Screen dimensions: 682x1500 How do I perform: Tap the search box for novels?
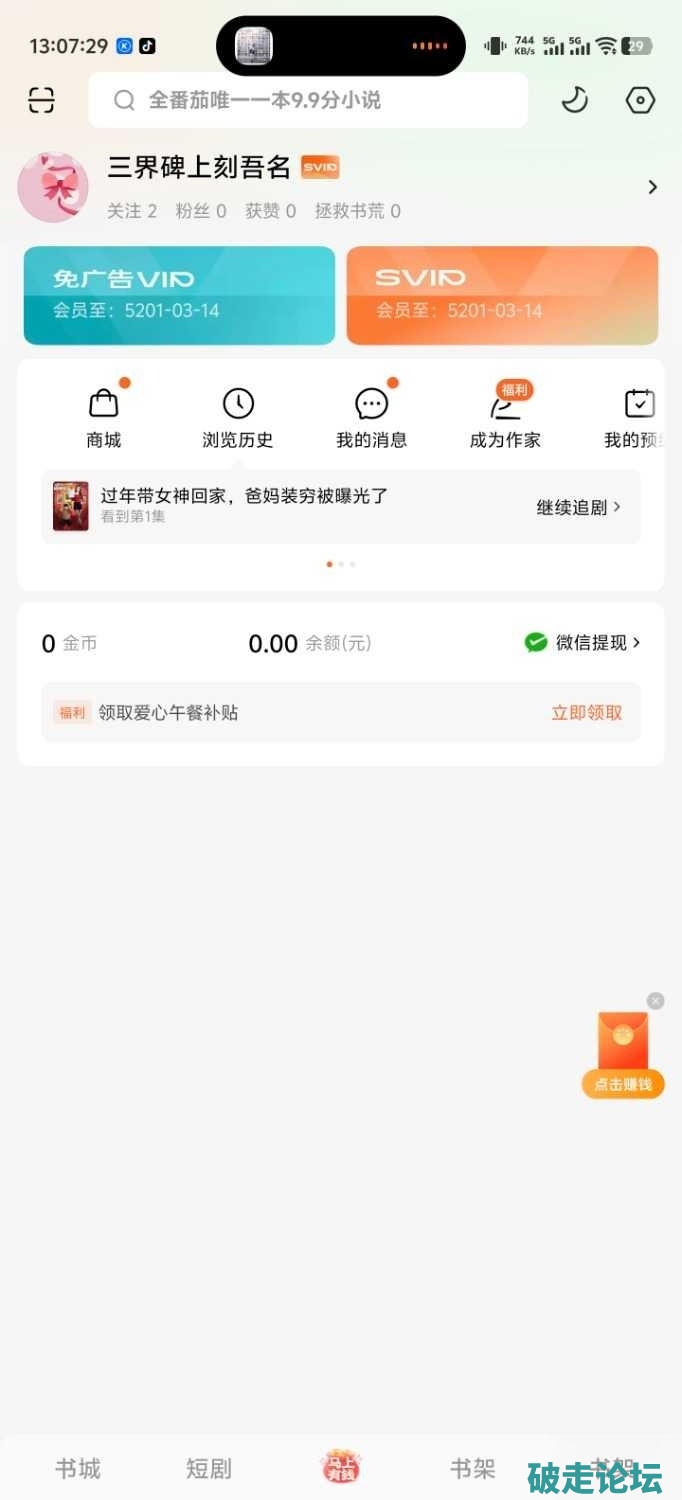coord(308,100)
